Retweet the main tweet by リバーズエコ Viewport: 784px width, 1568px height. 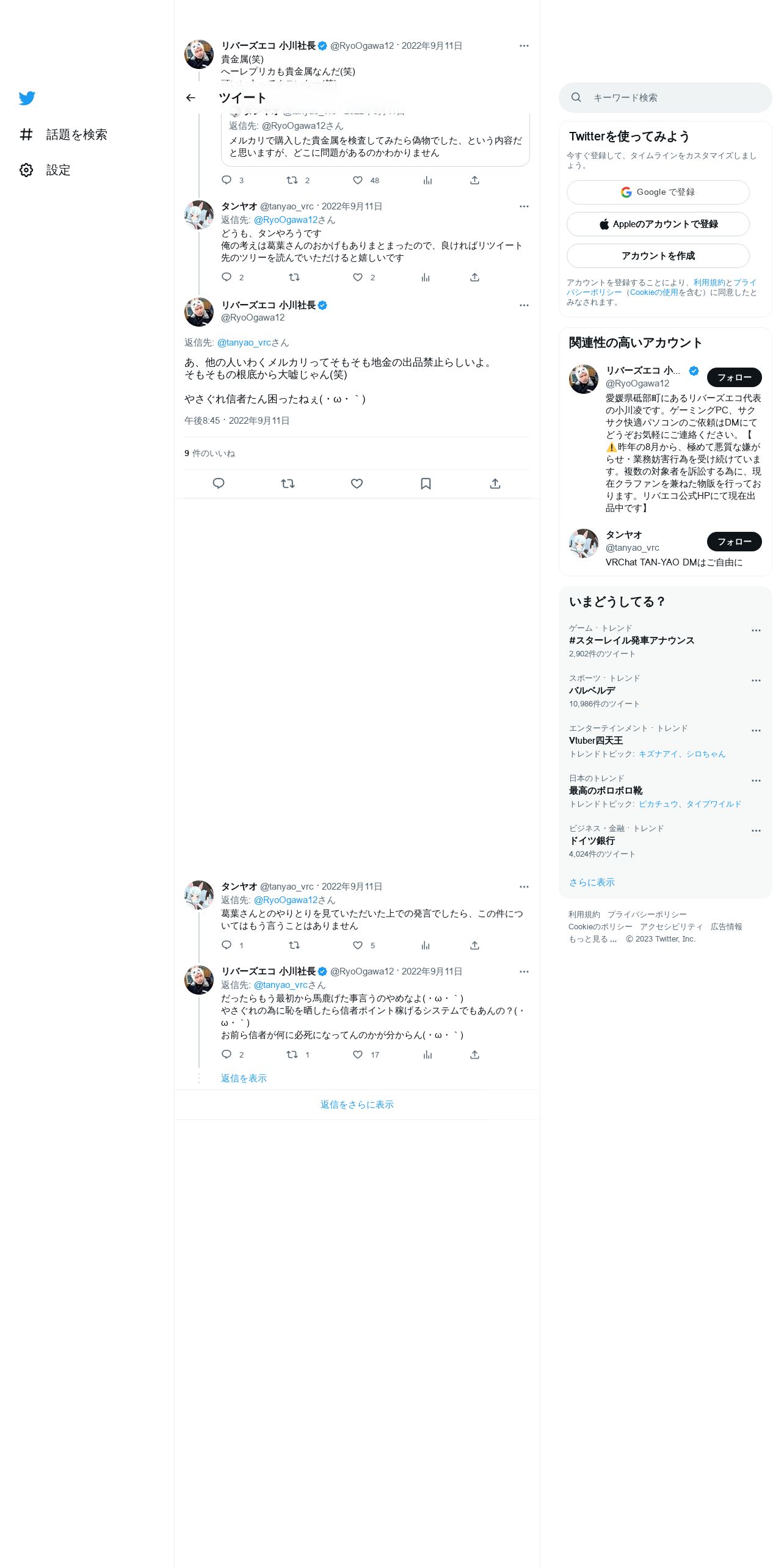coord(288,484)
